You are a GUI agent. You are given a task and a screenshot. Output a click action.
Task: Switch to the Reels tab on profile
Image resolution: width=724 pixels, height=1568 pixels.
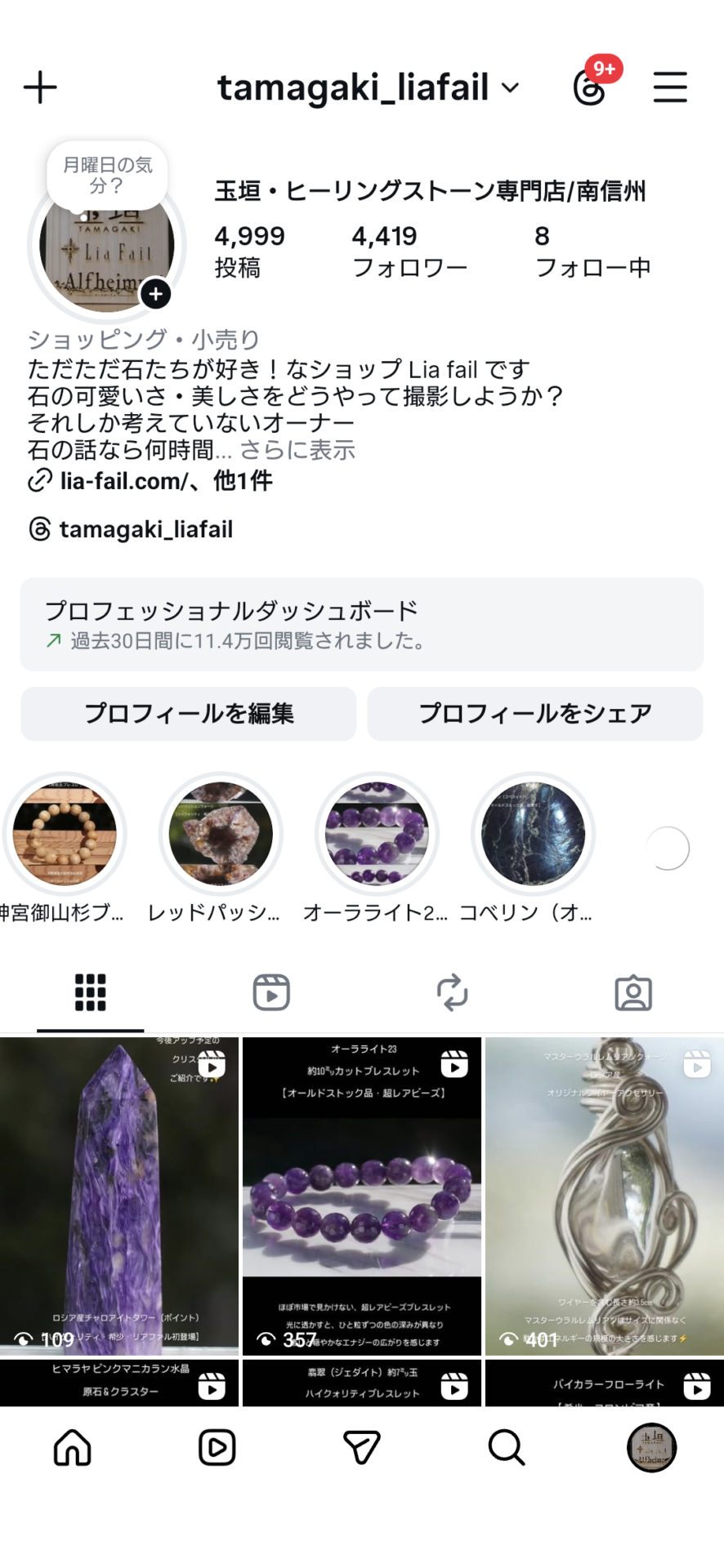coord(271,993)
